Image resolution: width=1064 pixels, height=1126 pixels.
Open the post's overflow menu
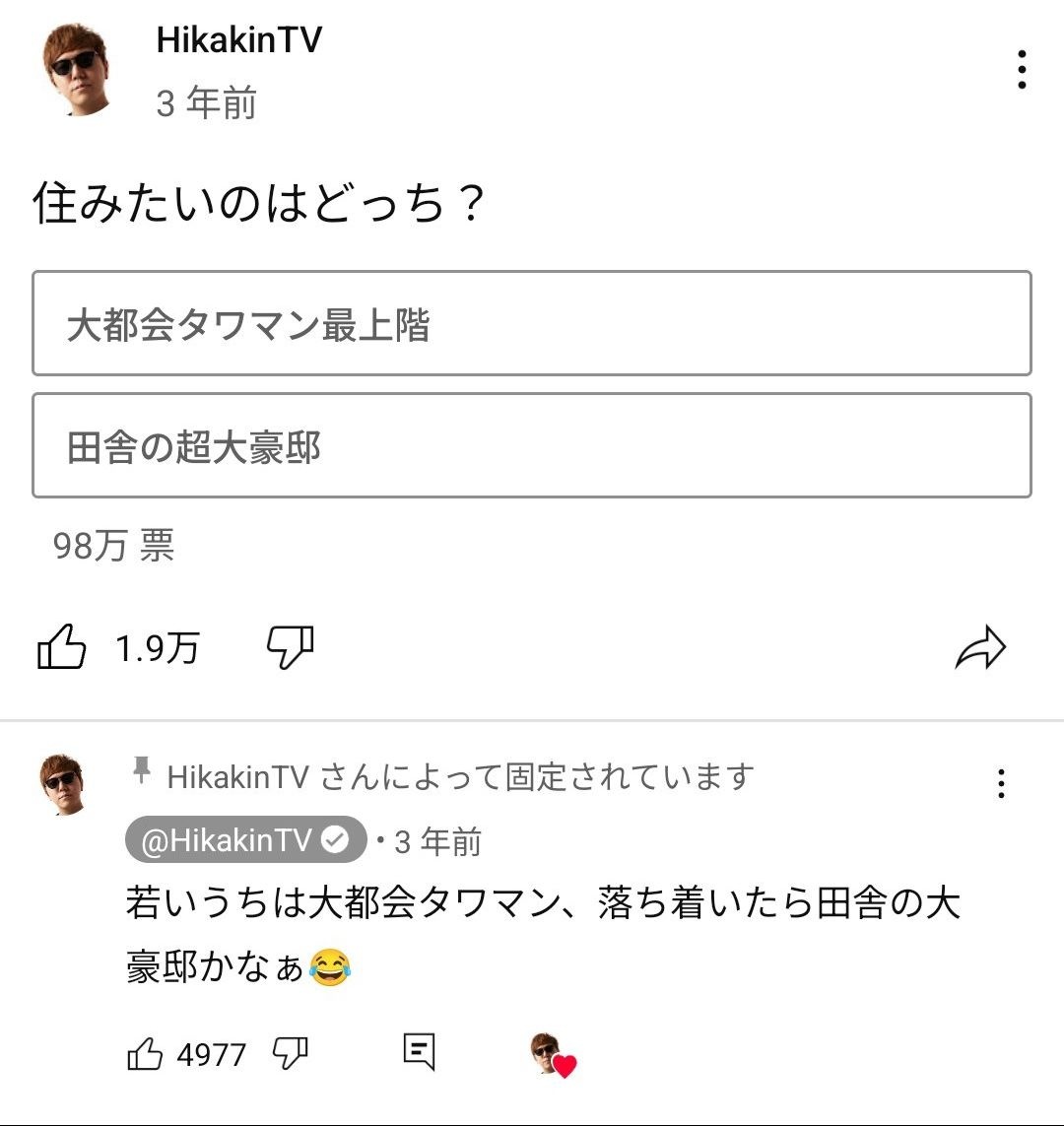[x=1022, y=70]
